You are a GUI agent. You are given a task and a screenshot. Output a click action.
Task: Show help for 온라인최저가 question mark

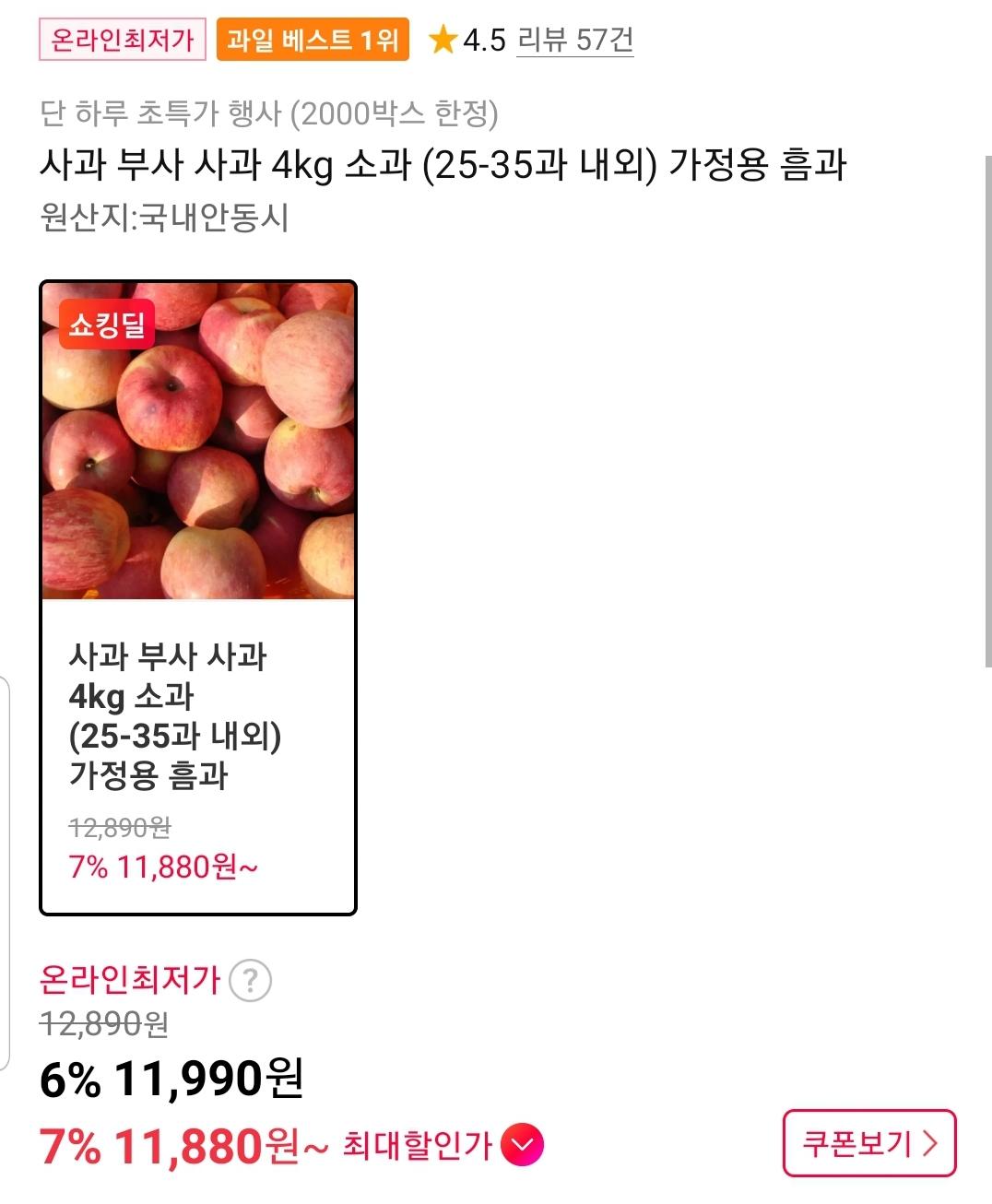click(250, 981)
